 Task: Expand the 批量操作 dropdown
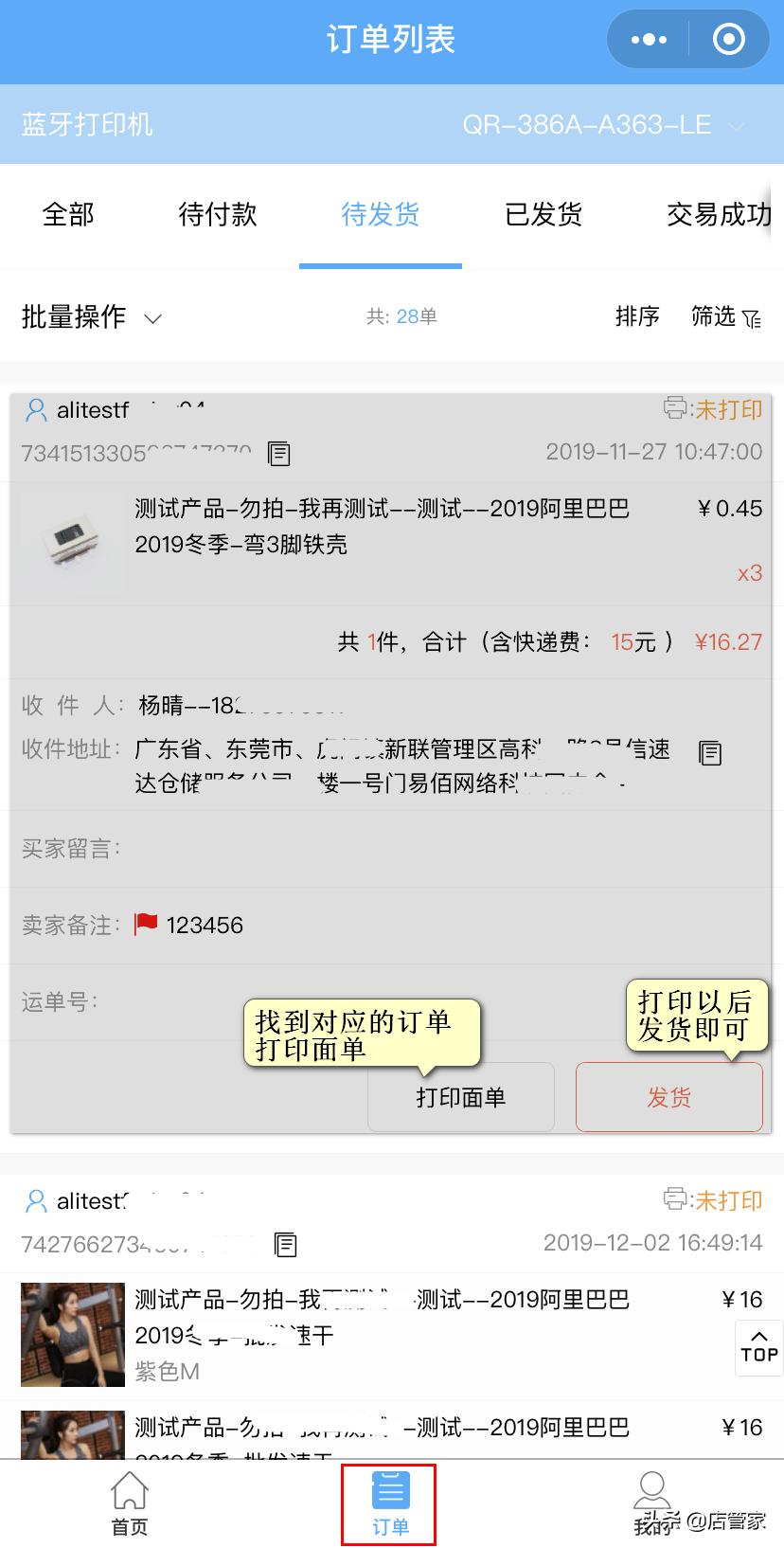pos(90,316)
